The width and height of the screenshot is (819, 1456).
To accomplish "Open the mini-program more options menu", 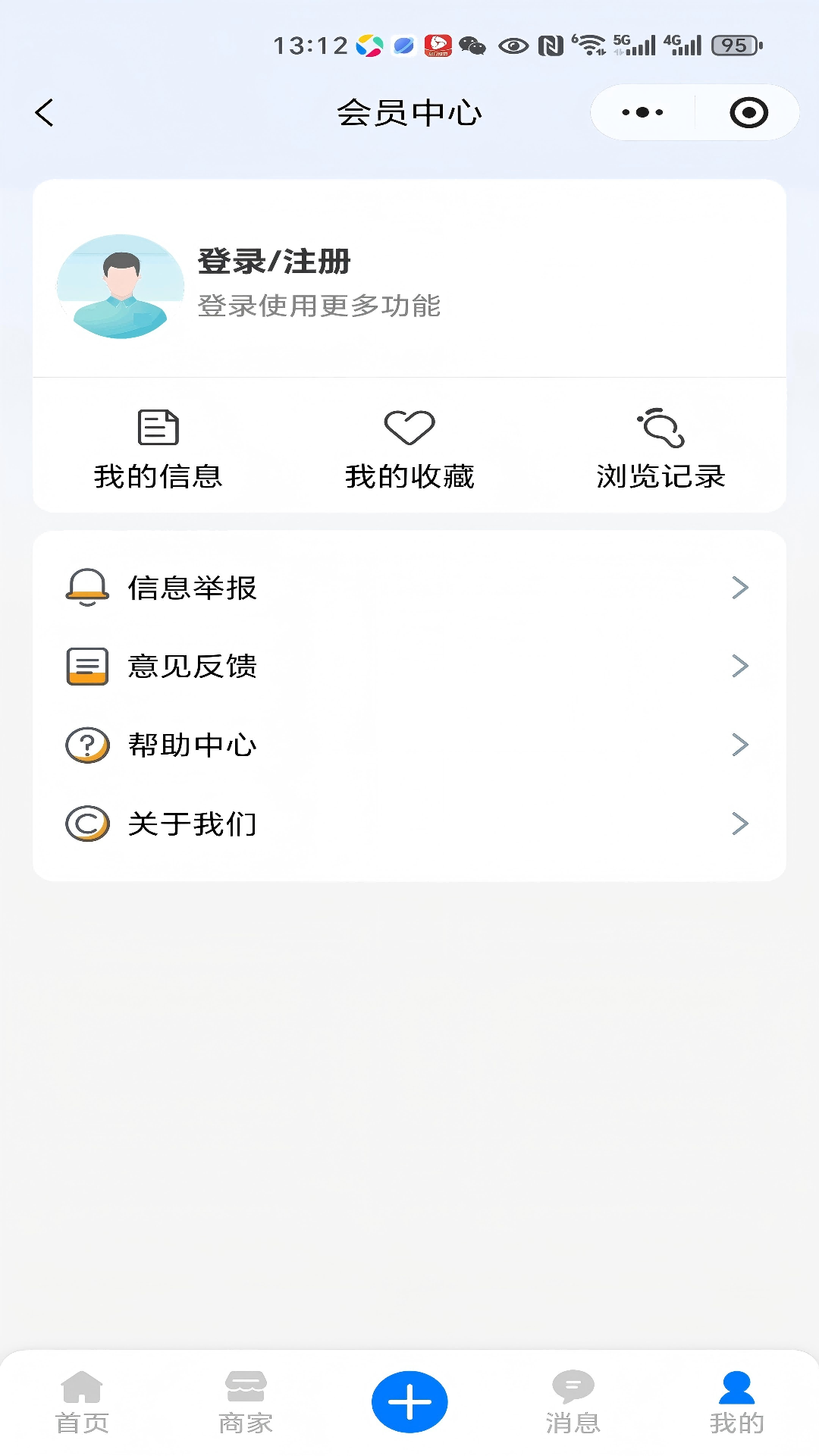I will pos(639,111).
